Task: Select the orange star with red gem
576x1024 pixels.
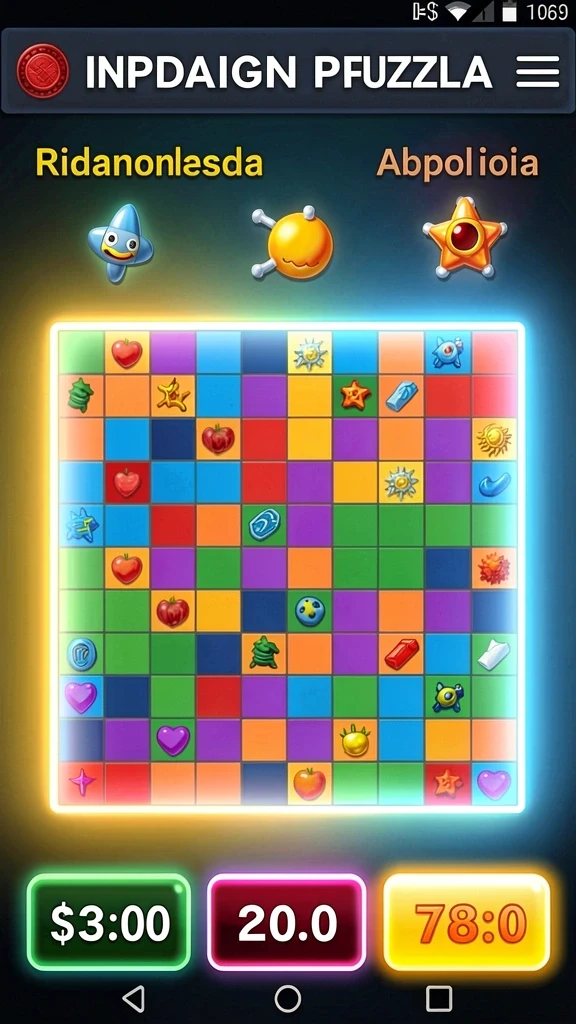Action: pos(464,239)
